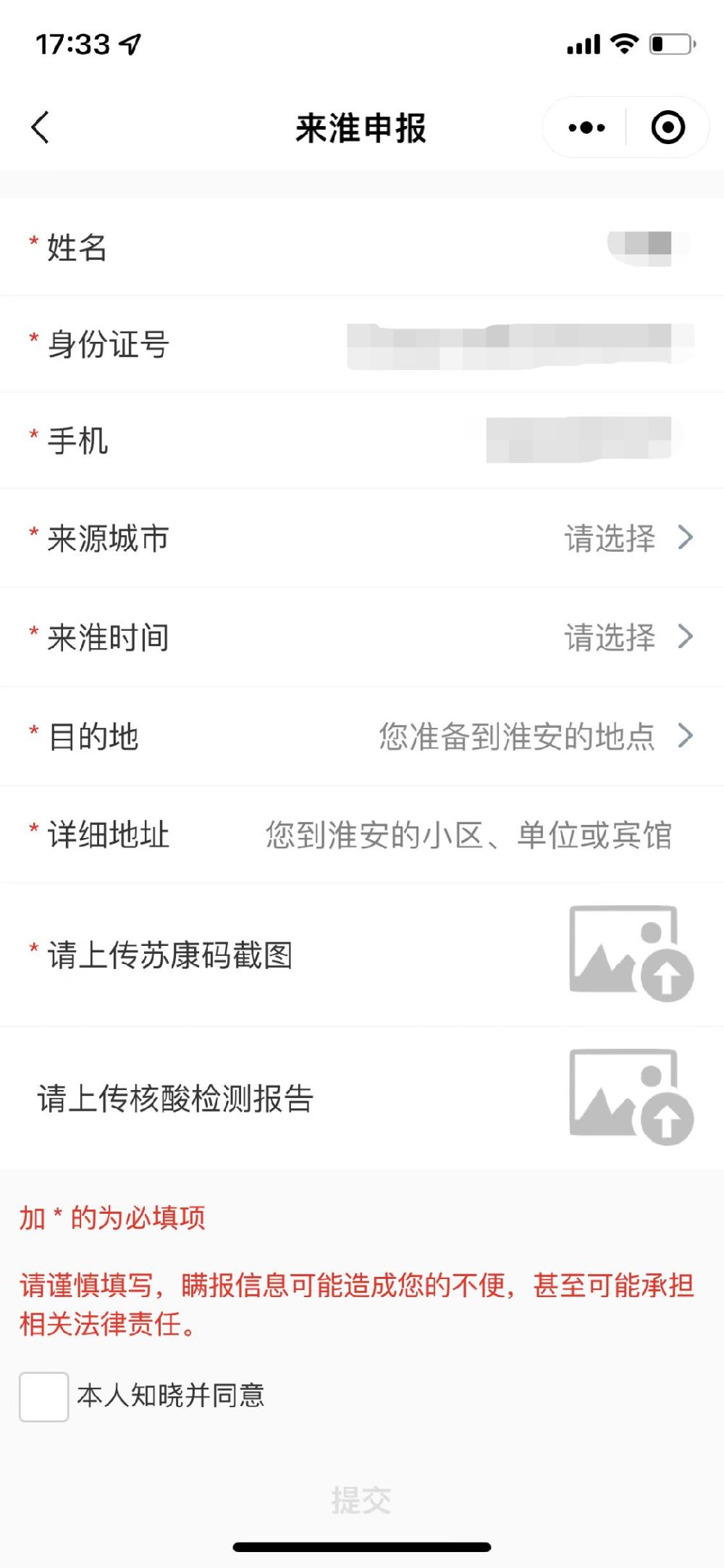Edit the 姓名 name field
This screenshot has width=724, height=1568.
[x=362, y=248]
